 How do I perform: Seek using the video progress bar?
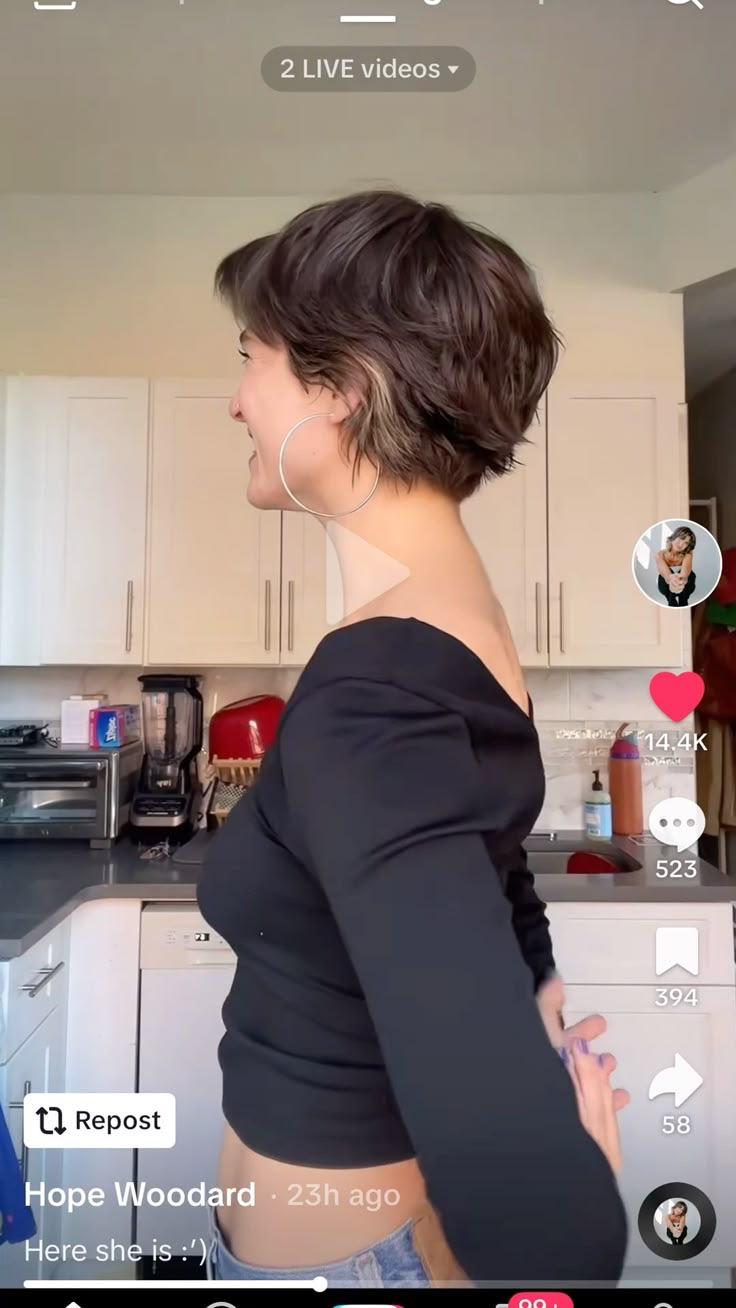pos(320,1284)
